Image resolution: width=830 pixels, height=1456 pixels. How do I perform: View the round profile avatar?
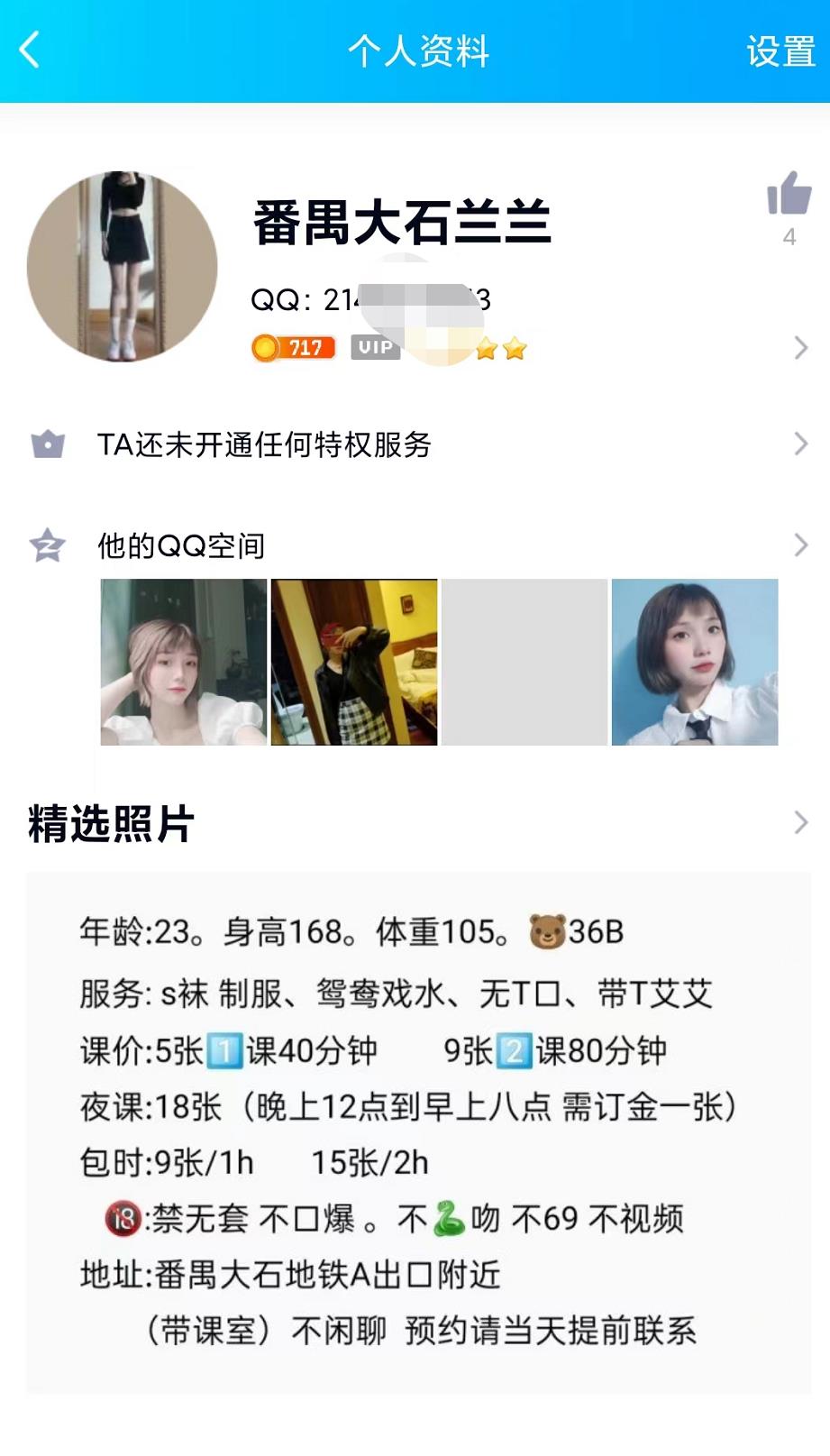tap(123, 267)
